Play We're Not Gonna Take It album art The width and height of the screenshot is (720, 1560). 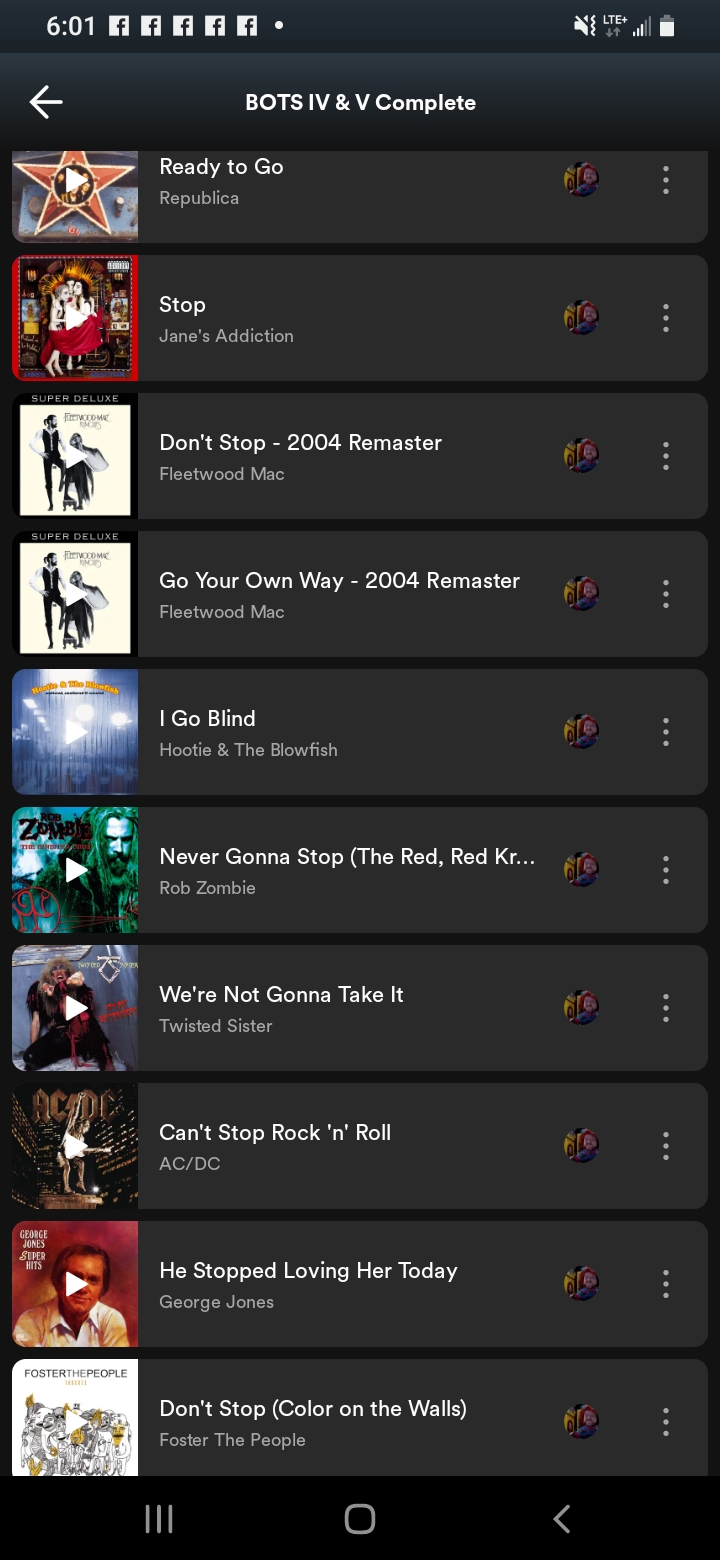click(x=76, y=1008)
